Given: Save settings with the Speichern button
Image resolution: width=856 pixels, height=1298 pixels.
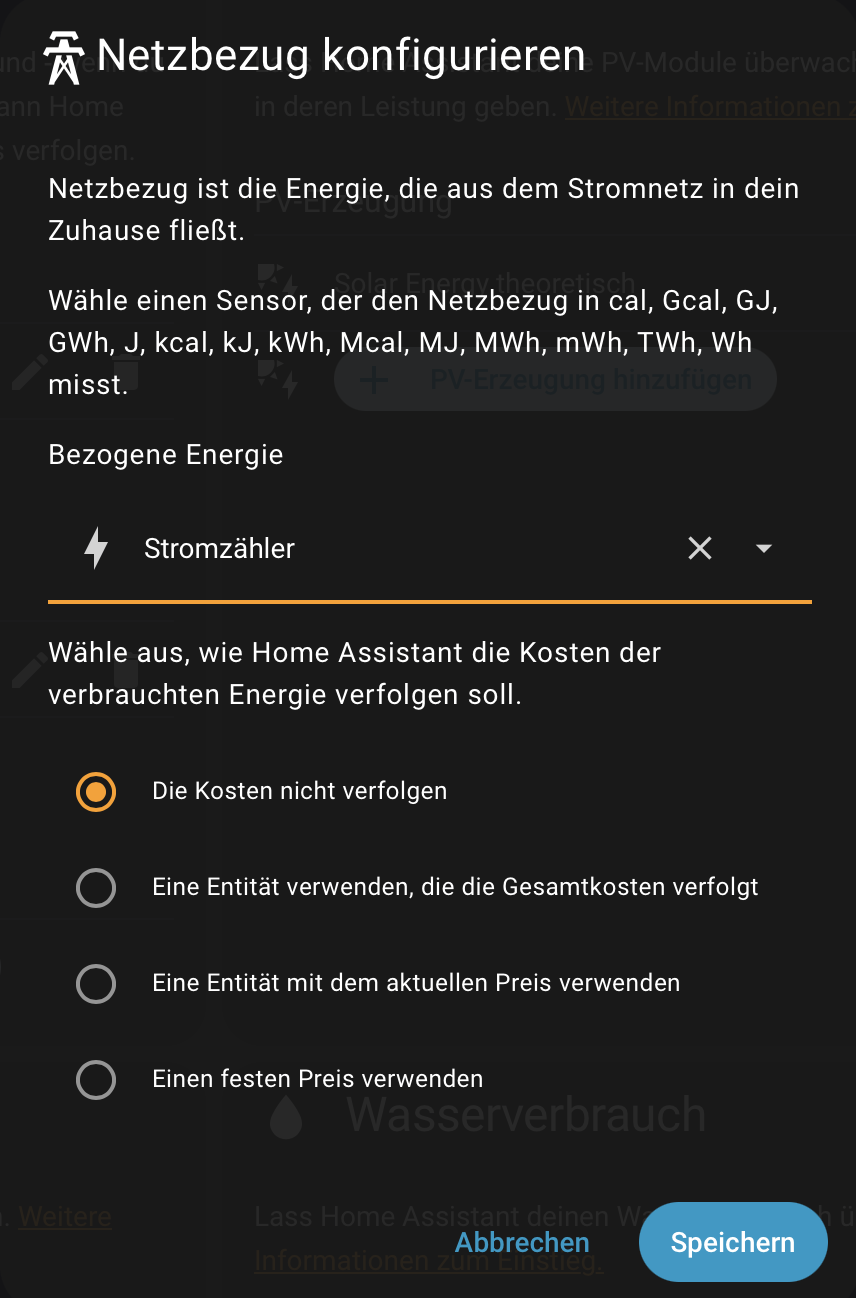Looking at the screenshot, I should coord(732,1243).
